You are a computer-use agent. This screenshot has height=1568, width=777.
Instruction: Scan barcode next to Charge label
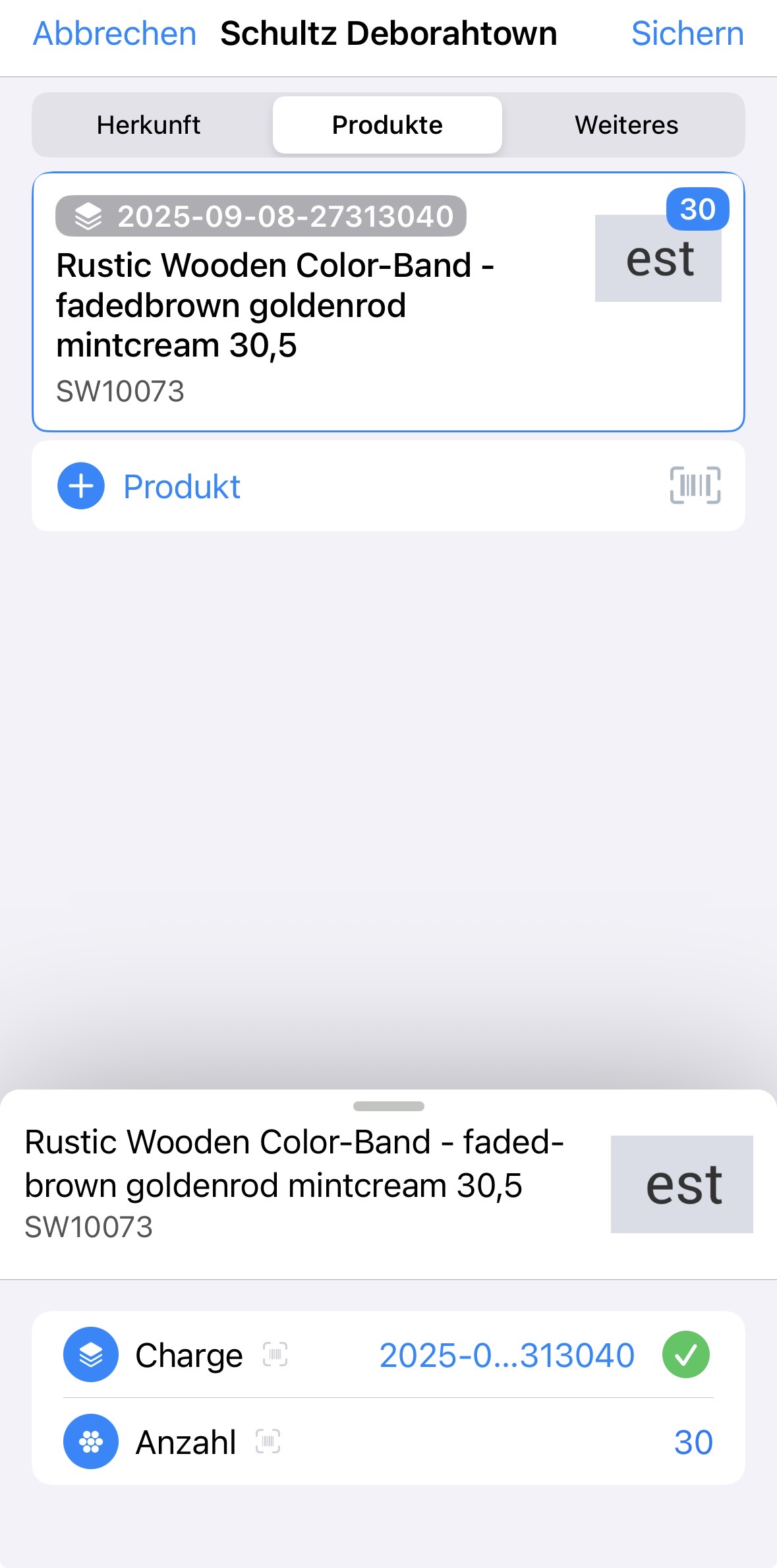click(x=275, y=1355)
